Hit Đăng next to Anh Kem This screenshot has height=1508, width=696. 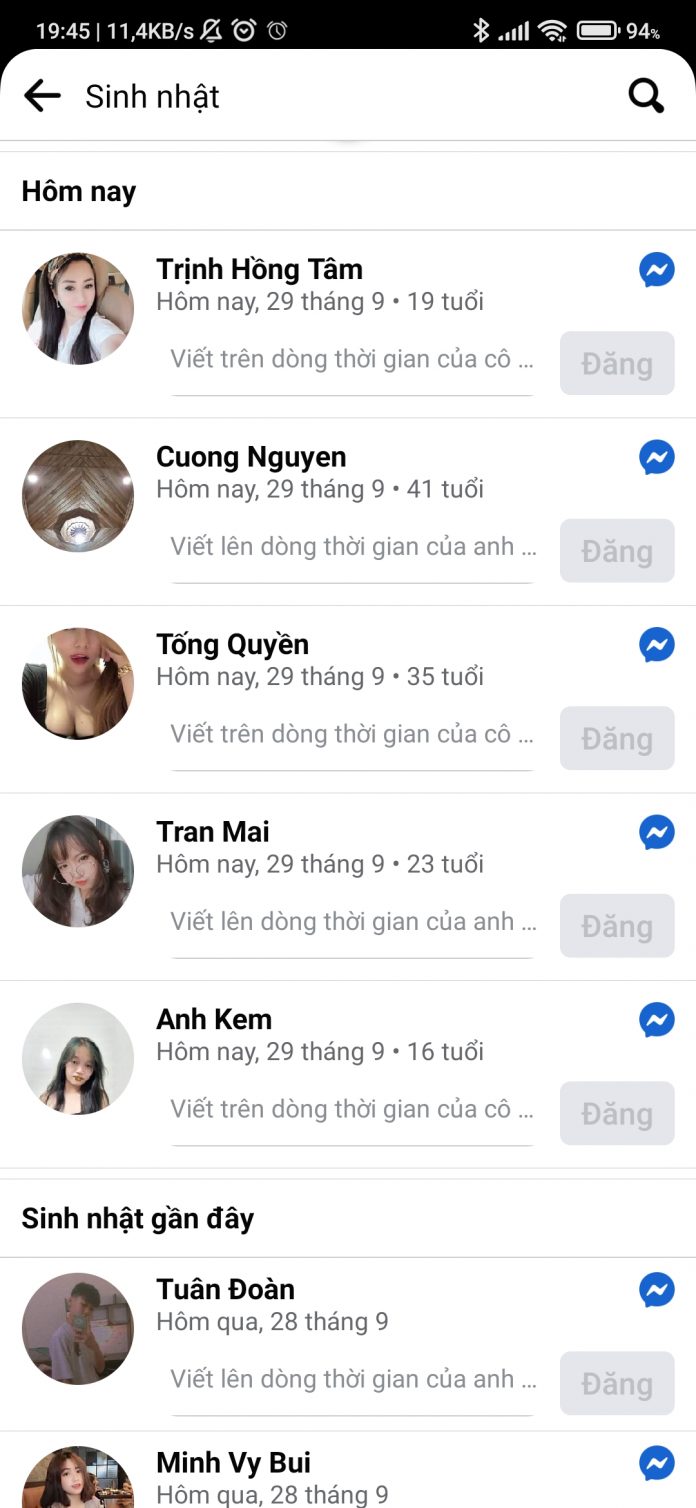(617, 1114)
